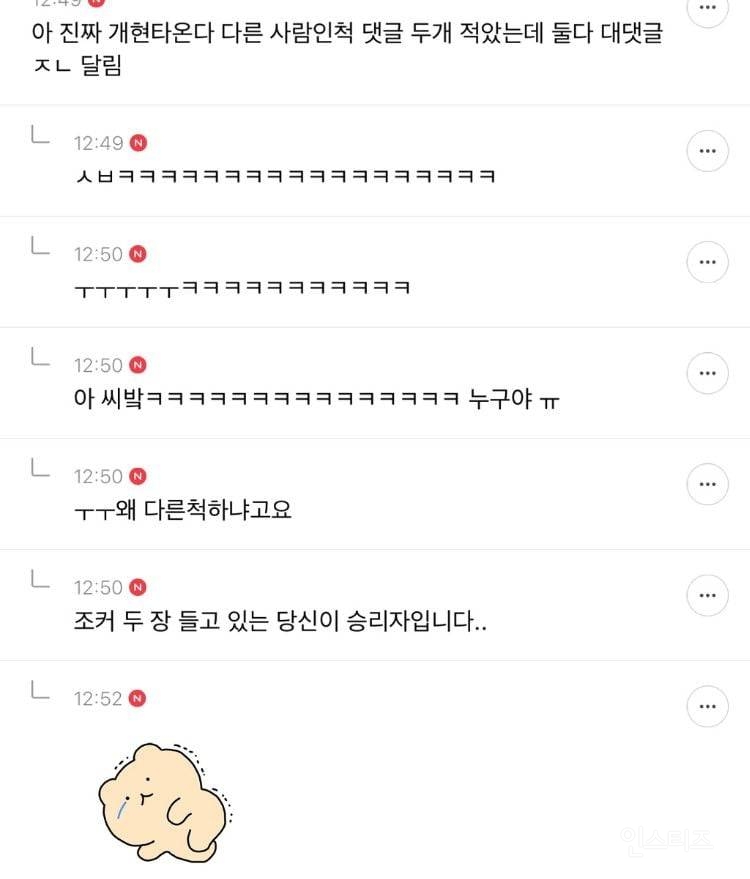Image resolution: width=750 pixels, height=879 pixels.
Task: Open the menu on the '조커 두 장' comment
Action: [x=707, y=595]
